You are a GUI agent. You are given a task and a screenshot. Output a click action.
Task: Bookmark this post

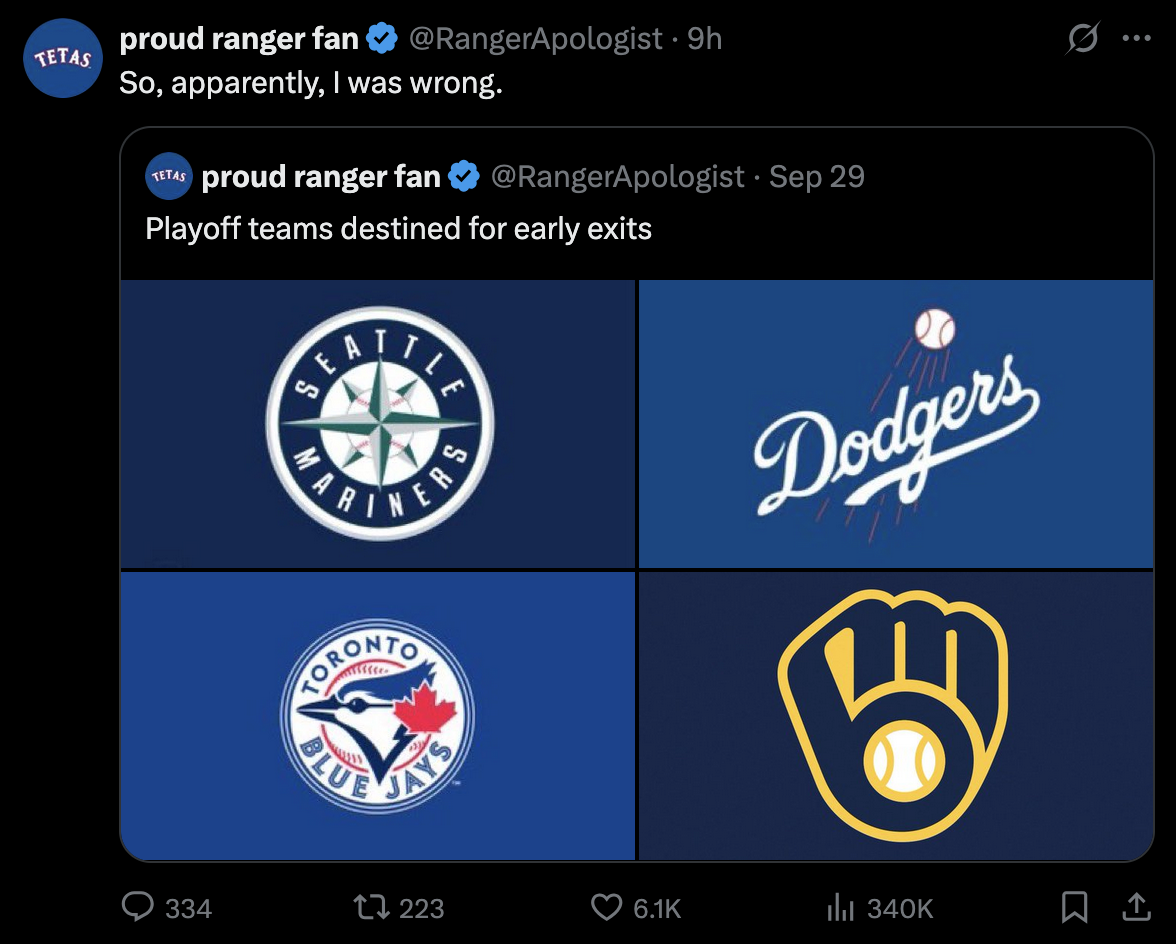[x=1074, y=907]
